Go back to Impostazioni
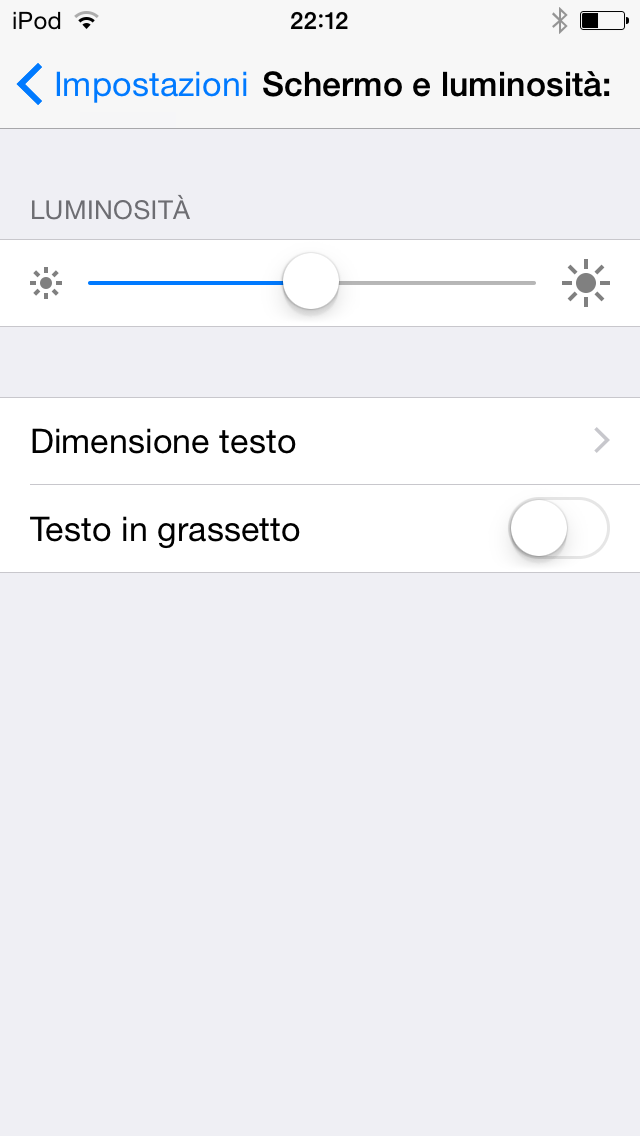 (x=132, y=85)
